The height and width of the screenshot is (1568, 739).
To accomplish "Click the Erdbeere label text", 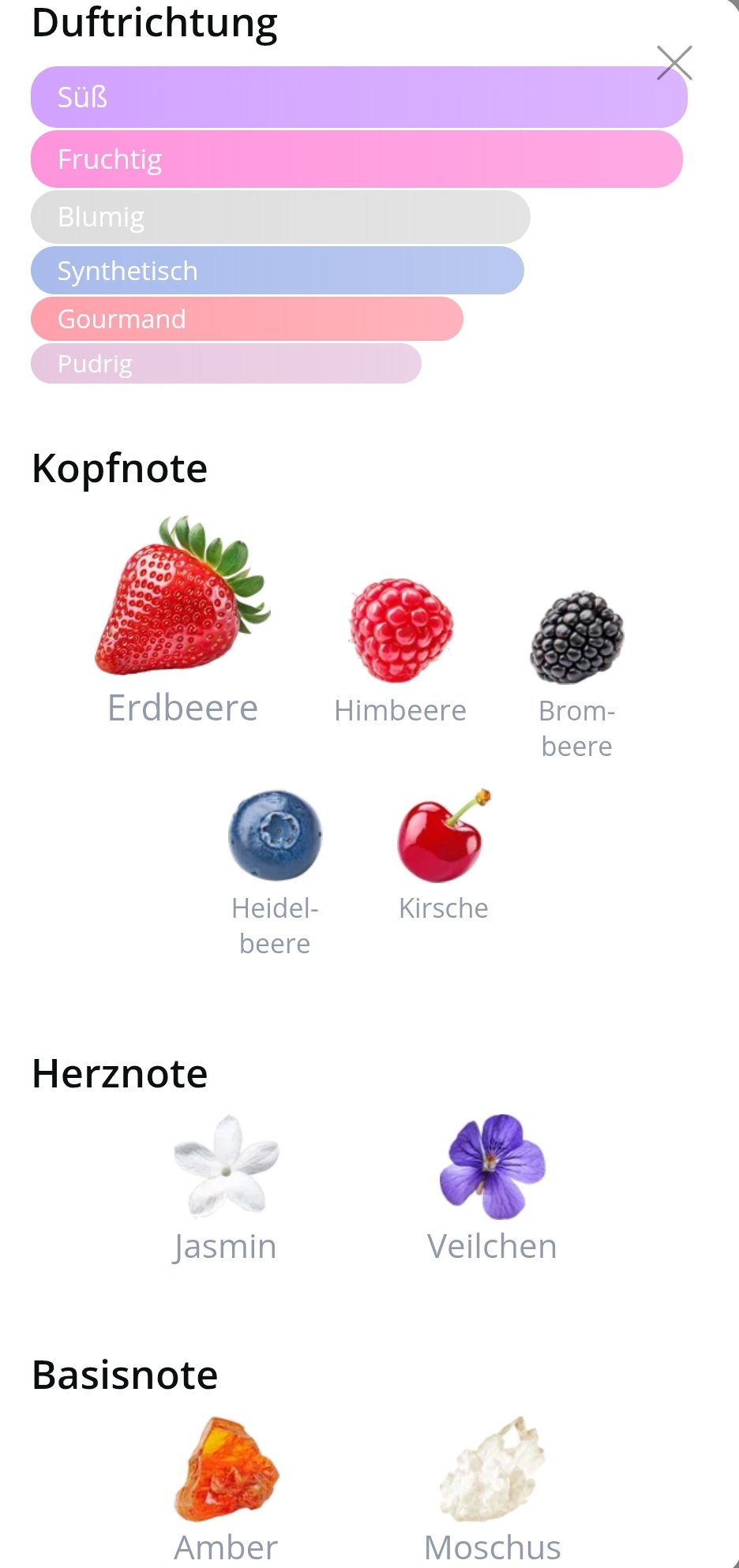I will click(x=182, y=707).
